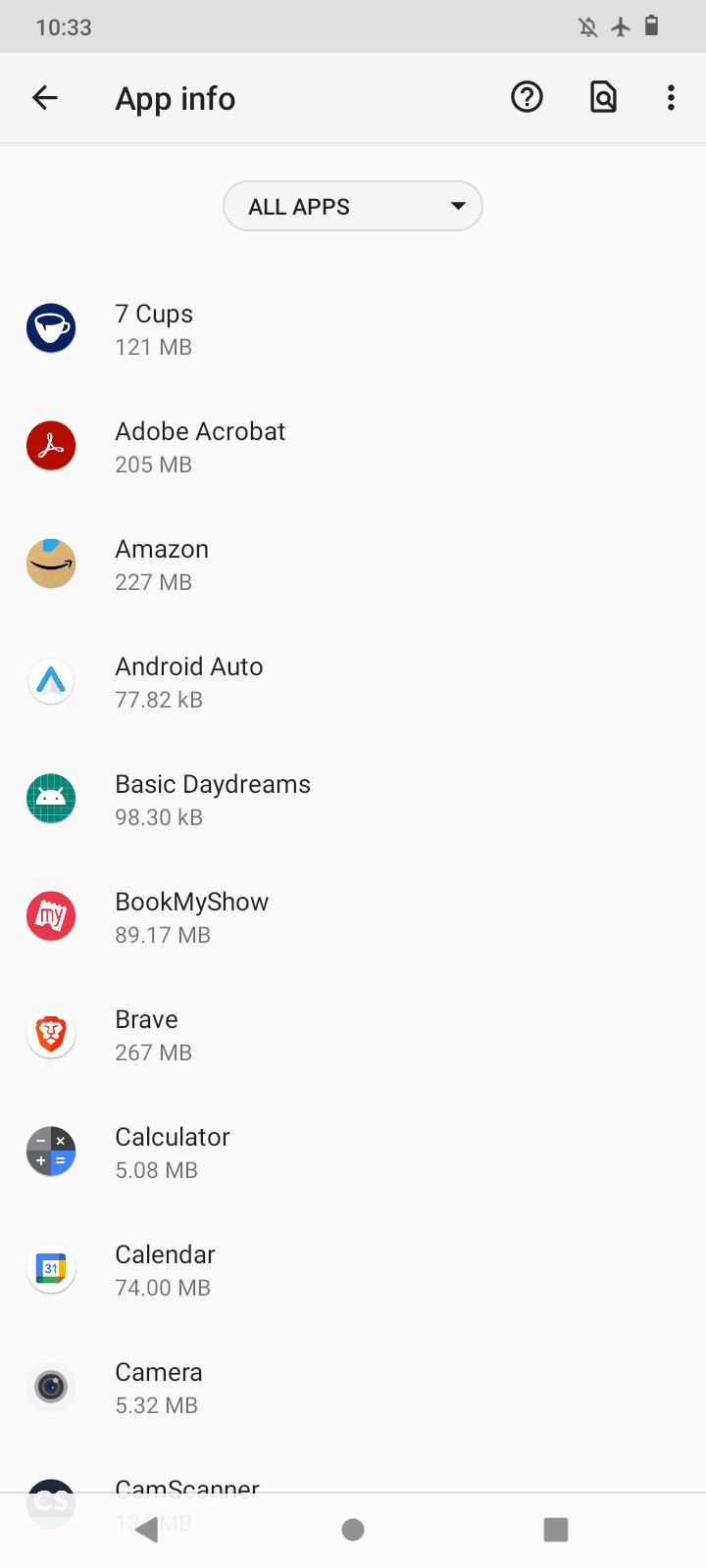Tap the Camera app icon

(51, 1386)
